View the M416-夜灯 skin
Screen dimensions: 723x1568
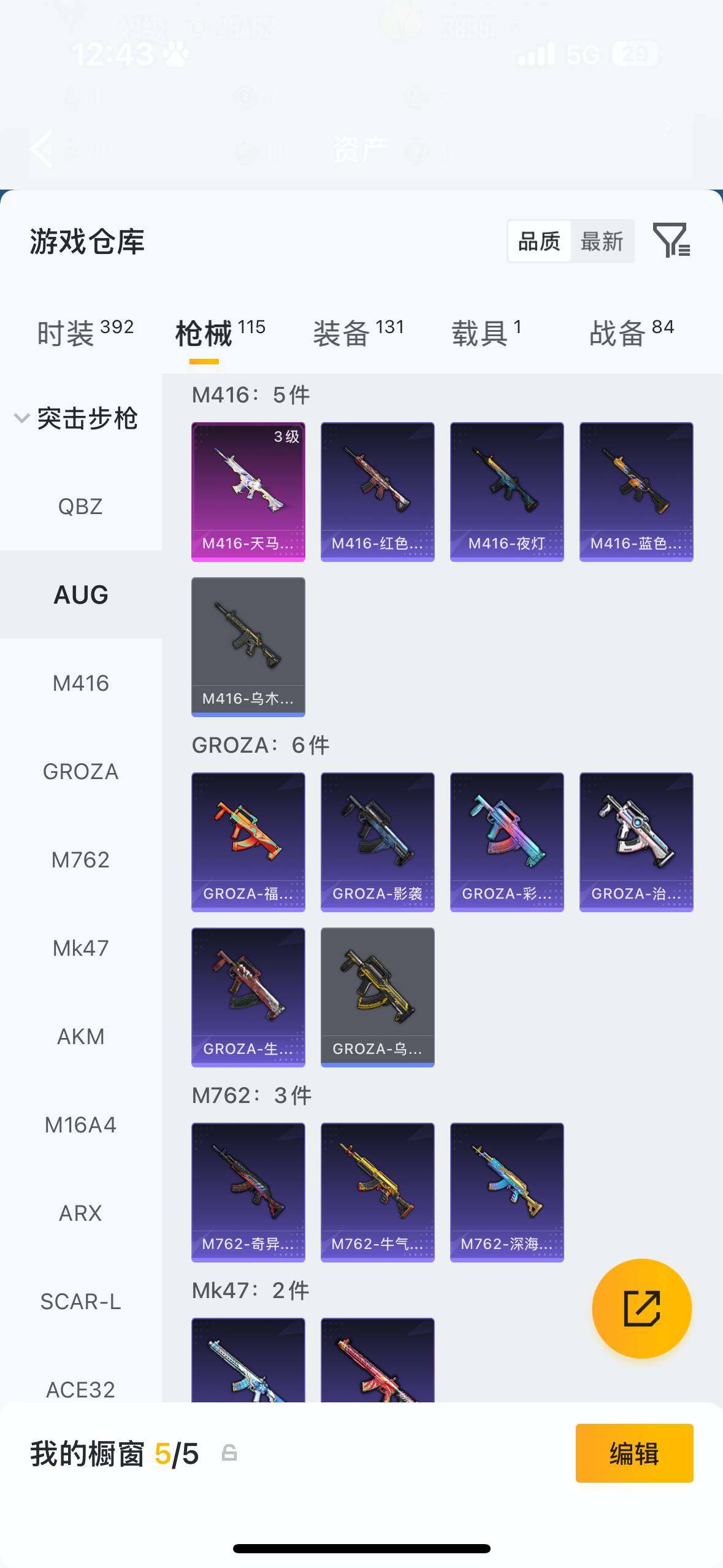[507, 491]
